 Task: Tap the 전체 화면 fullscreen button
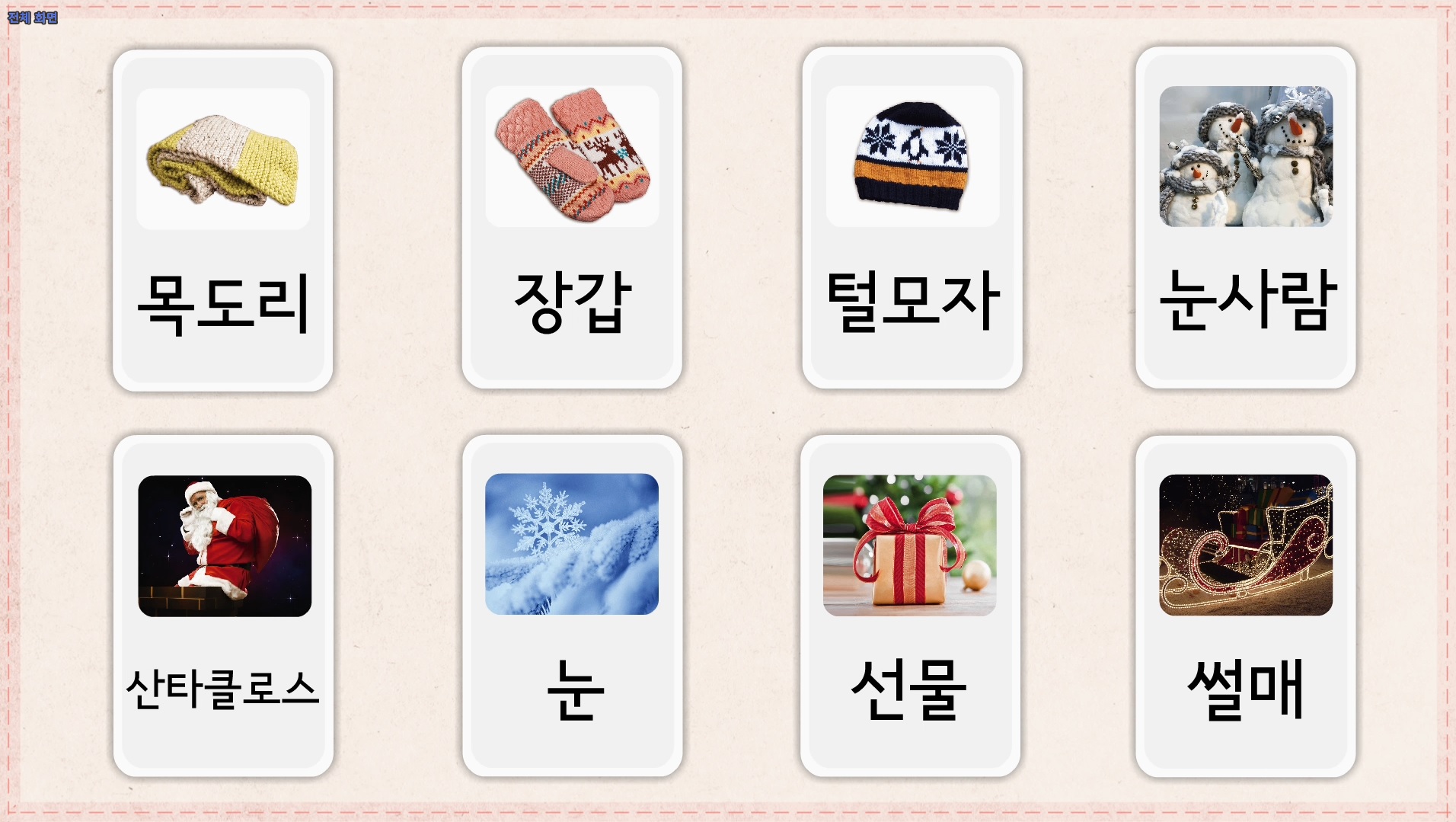33,17
